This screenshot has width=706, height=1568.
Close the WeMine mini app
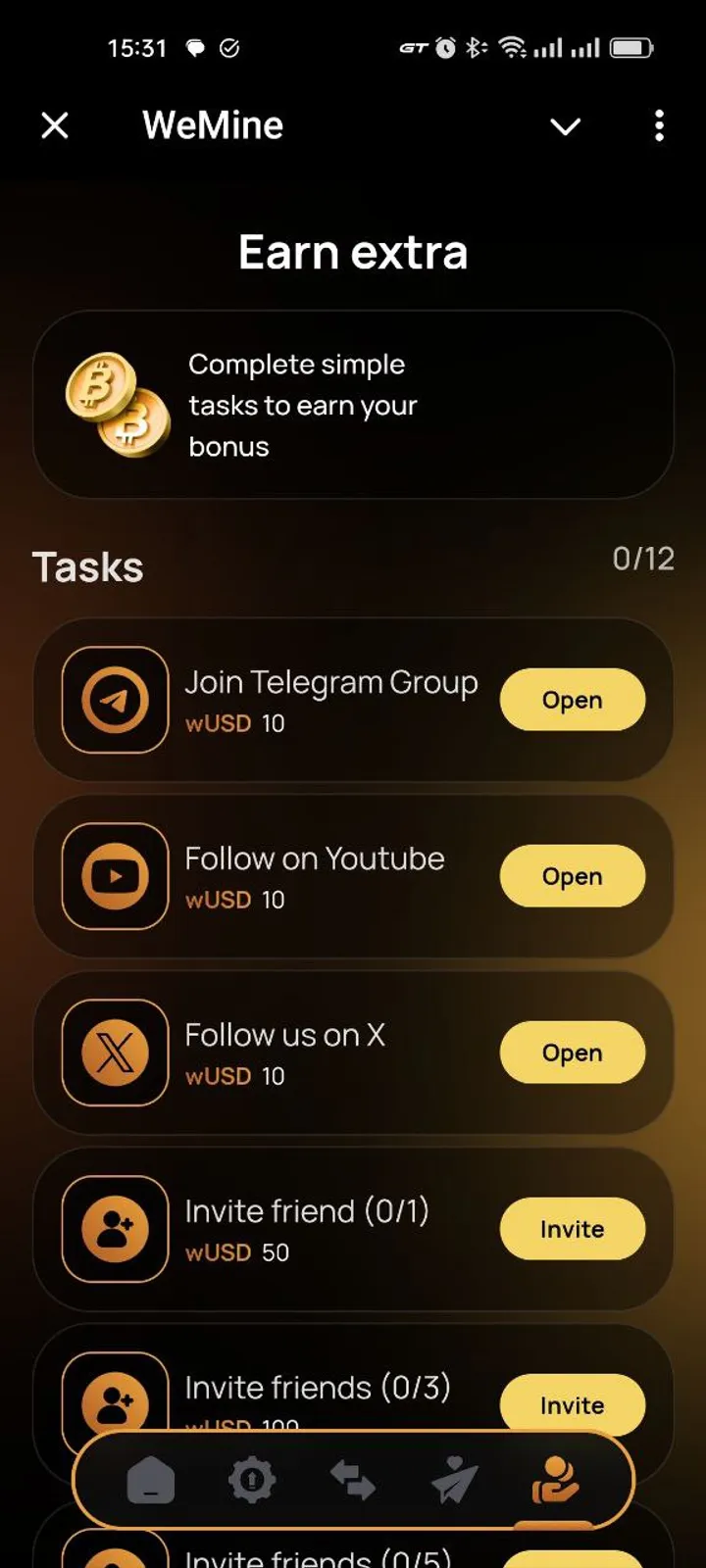55,125
